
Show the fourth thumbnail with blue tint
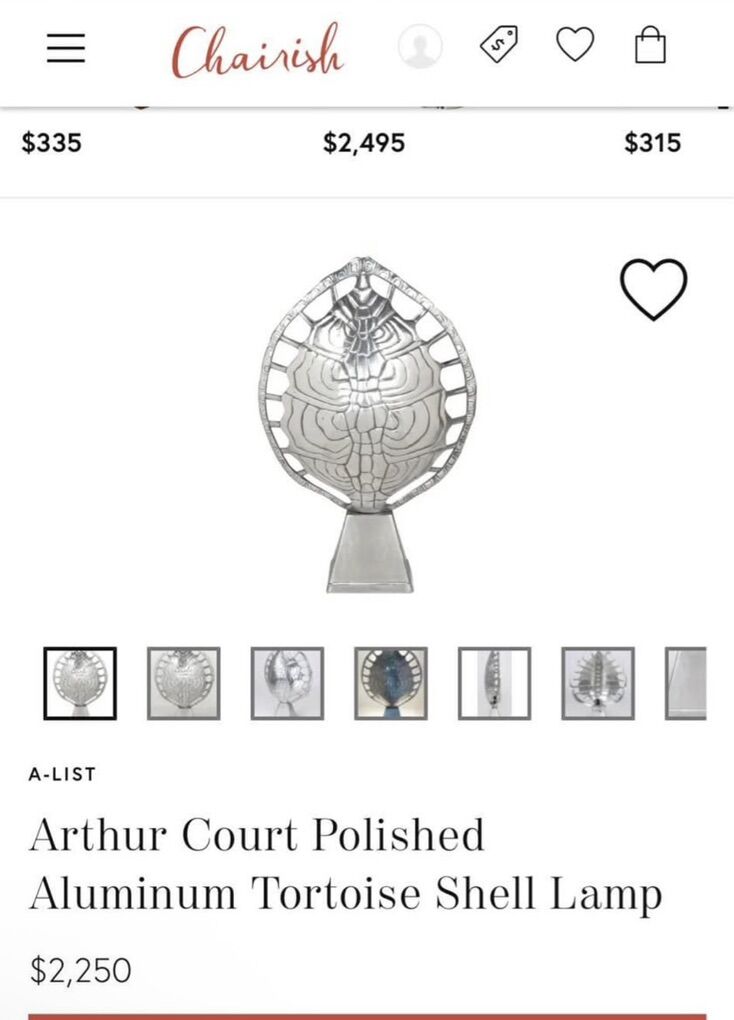pos(391,683)
